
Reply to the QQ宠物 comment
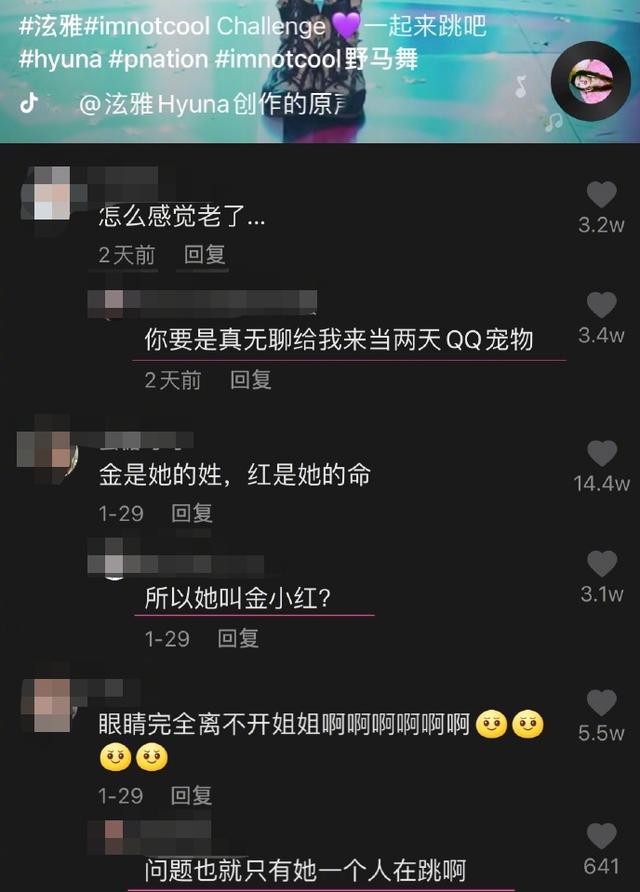coord(251,379)
